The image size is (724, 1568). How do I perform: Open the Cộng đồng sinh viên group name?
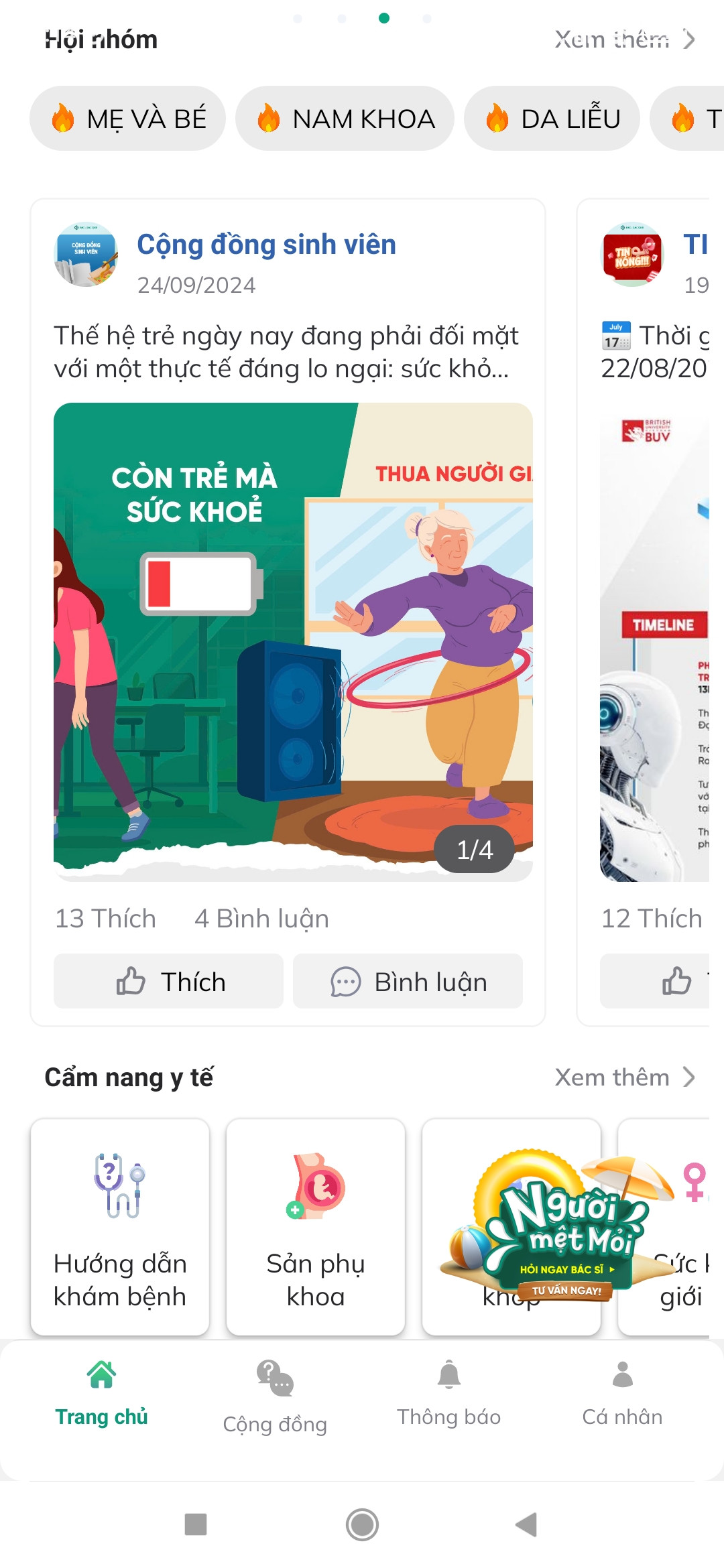pyautogui.click(x=266, y=245)
